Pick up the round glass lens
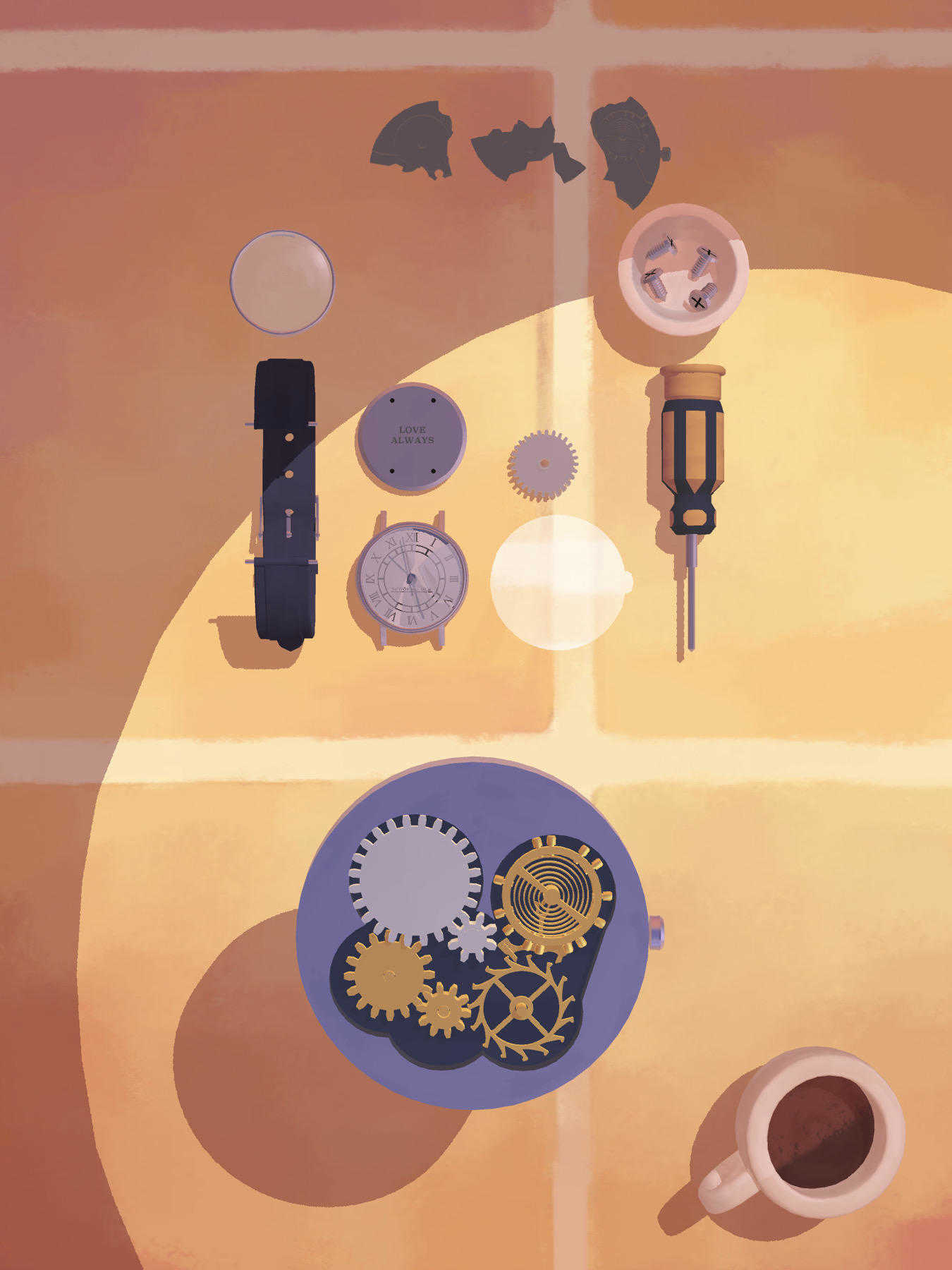This screenshot has width=952, height=1270. pyautogui.click(x=282, y=282)
